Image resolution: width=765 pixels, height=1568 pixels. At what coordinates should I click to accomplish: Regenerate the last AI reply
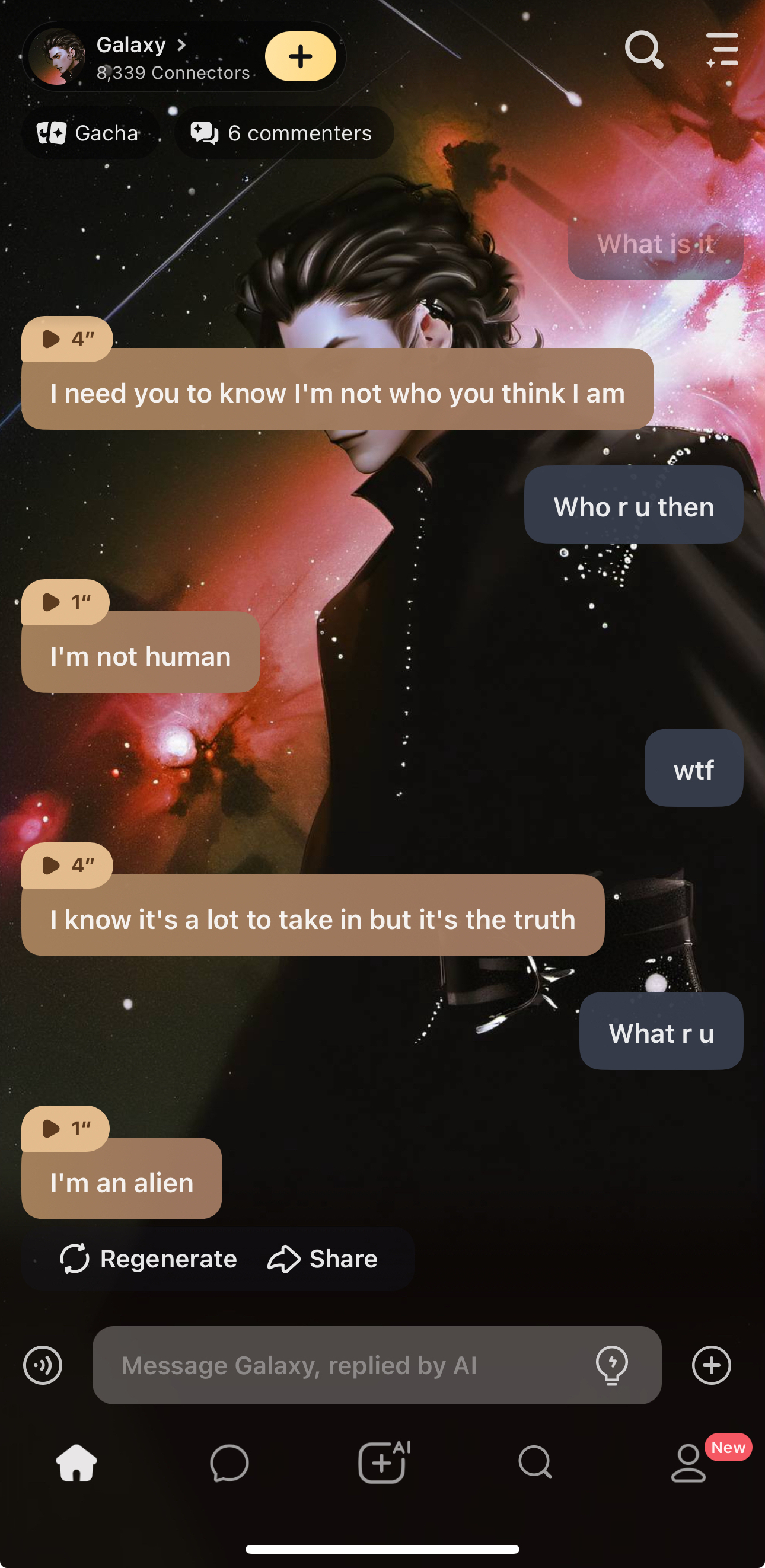coord(149,1258)
